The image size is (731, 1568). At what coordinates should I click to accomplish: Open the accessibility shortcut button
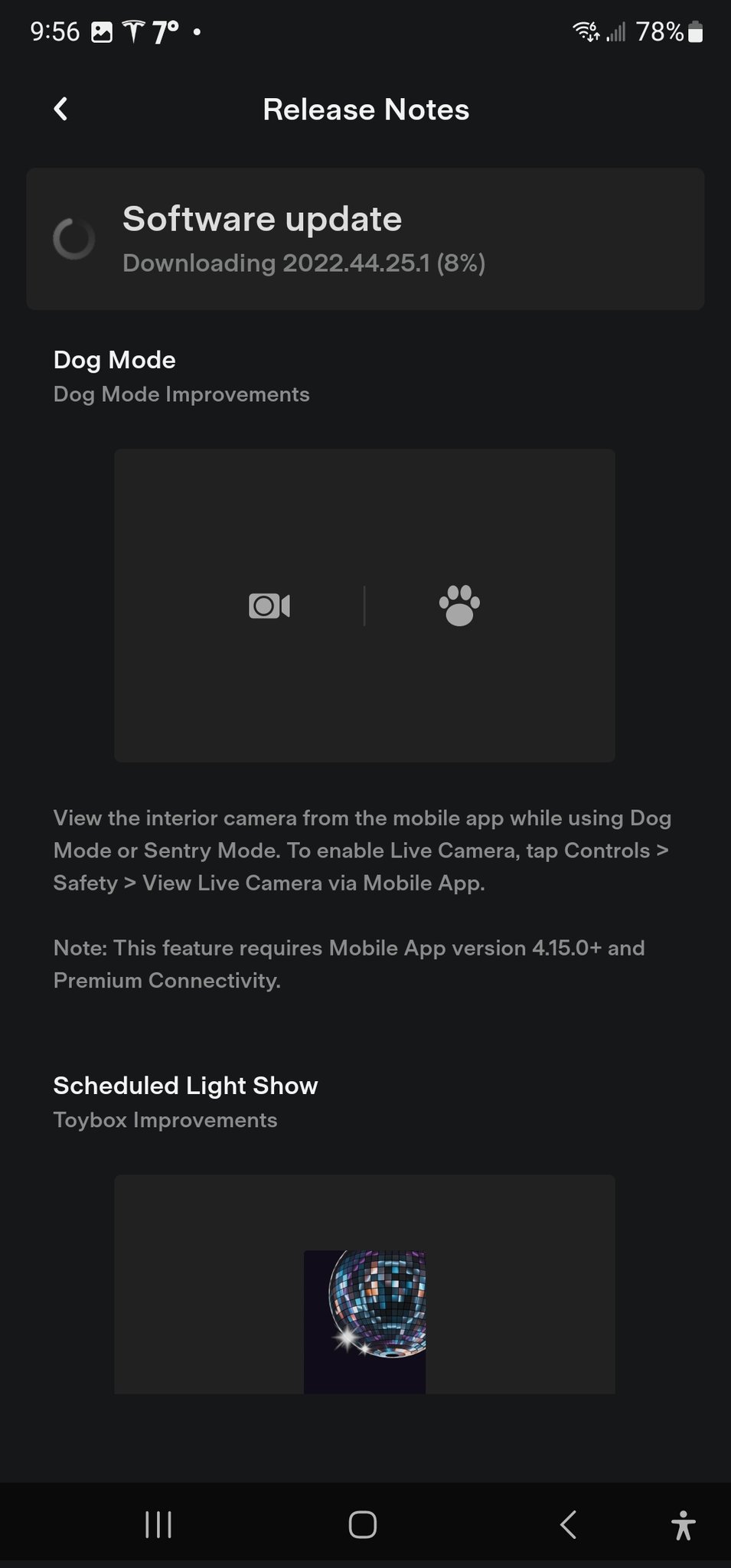pos(683,1524)
